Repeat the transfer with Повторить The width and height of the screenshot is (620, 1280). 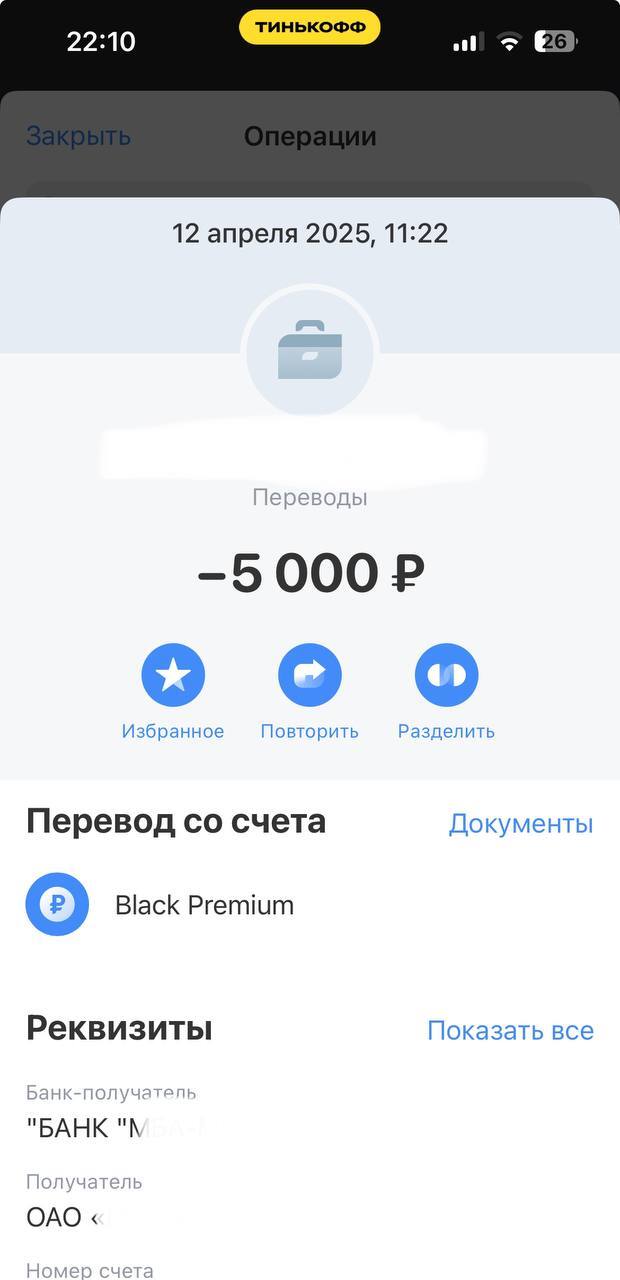pyautogui.click(x=309, y=676)
